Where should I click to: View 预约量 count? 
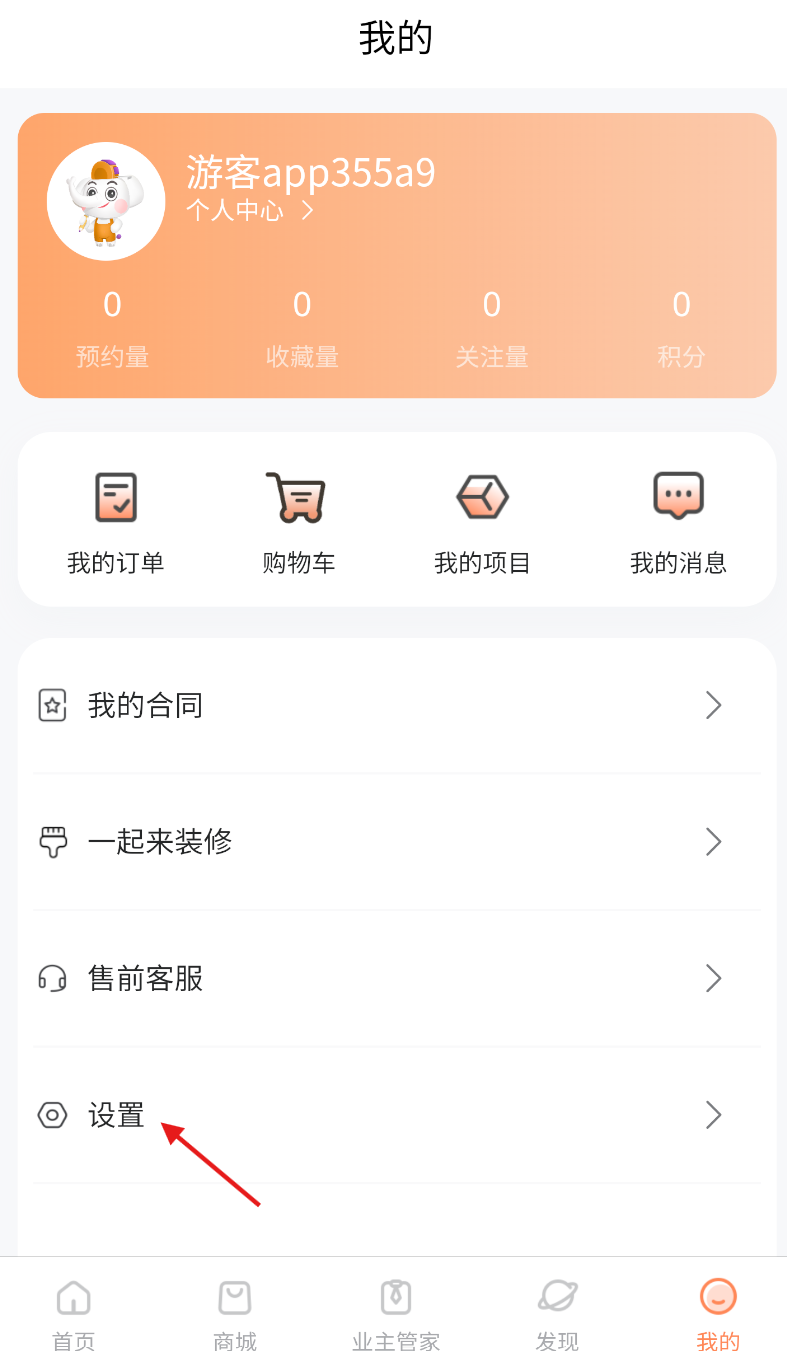(112, 329)
